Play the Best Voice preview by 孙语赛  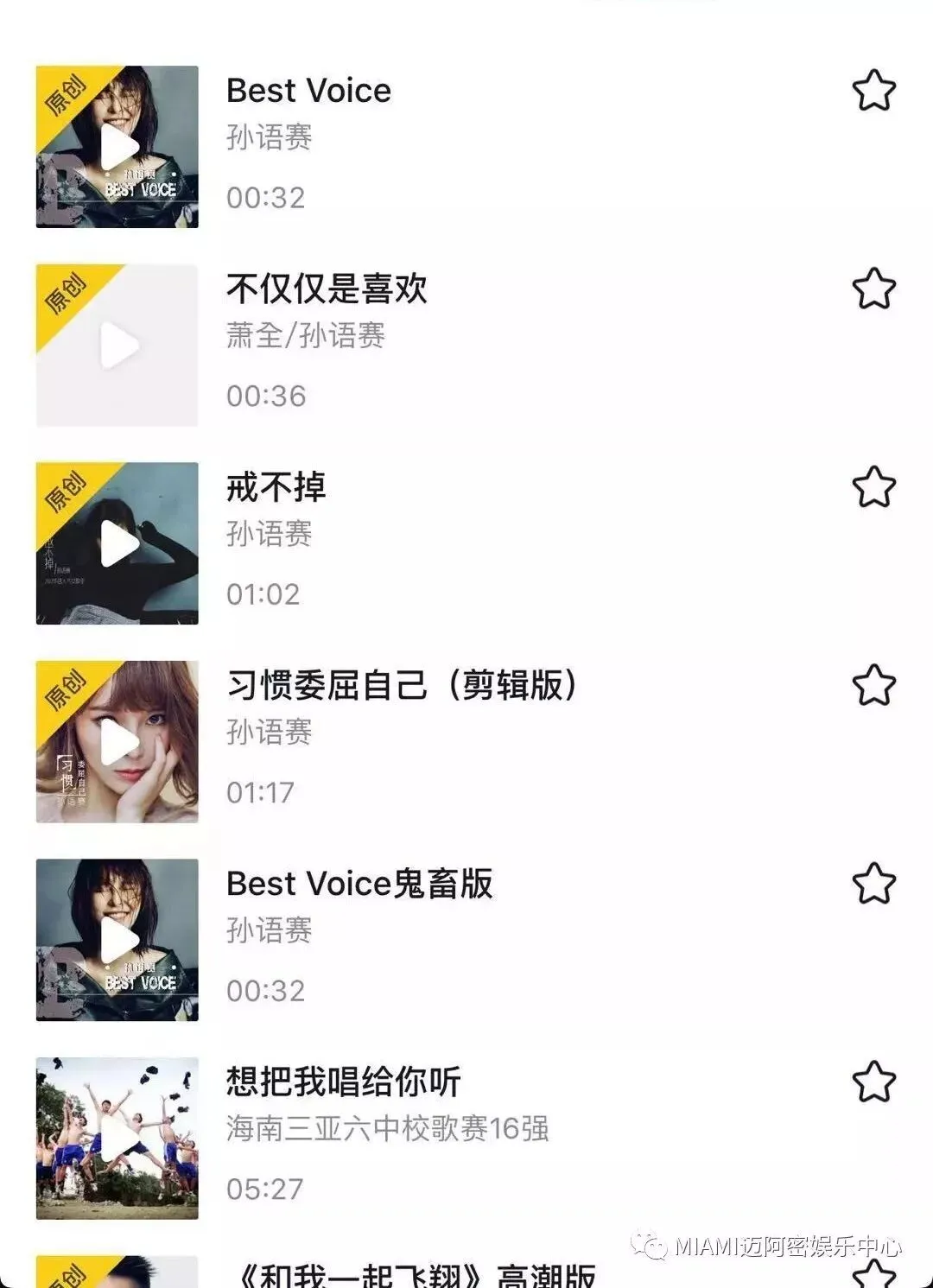117,147
